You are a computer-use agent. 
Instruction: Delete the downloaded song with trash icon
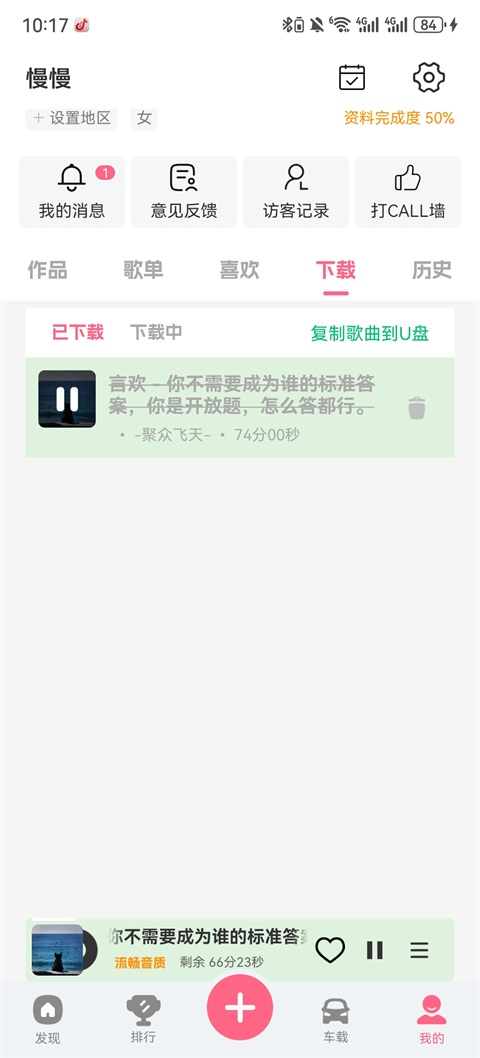tap(417, 408)
